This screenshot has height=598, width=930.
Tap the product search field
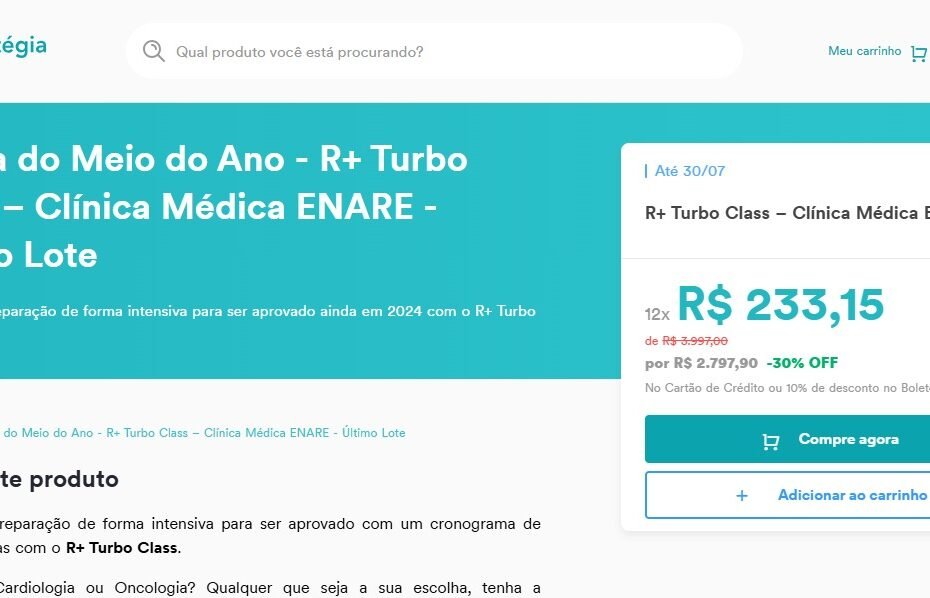[440, 52]
